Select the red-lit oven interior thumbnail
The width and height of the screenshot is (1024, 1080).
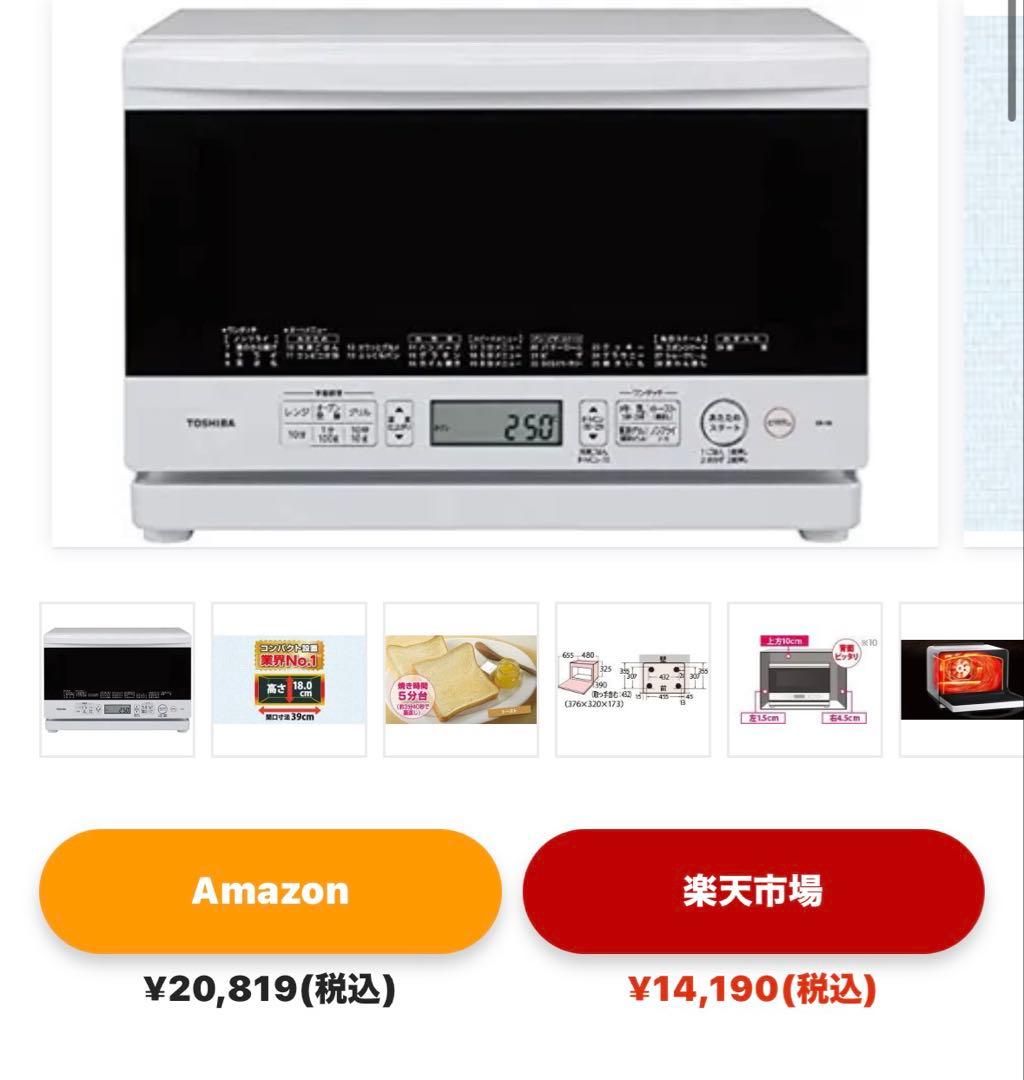click(962, 679)
